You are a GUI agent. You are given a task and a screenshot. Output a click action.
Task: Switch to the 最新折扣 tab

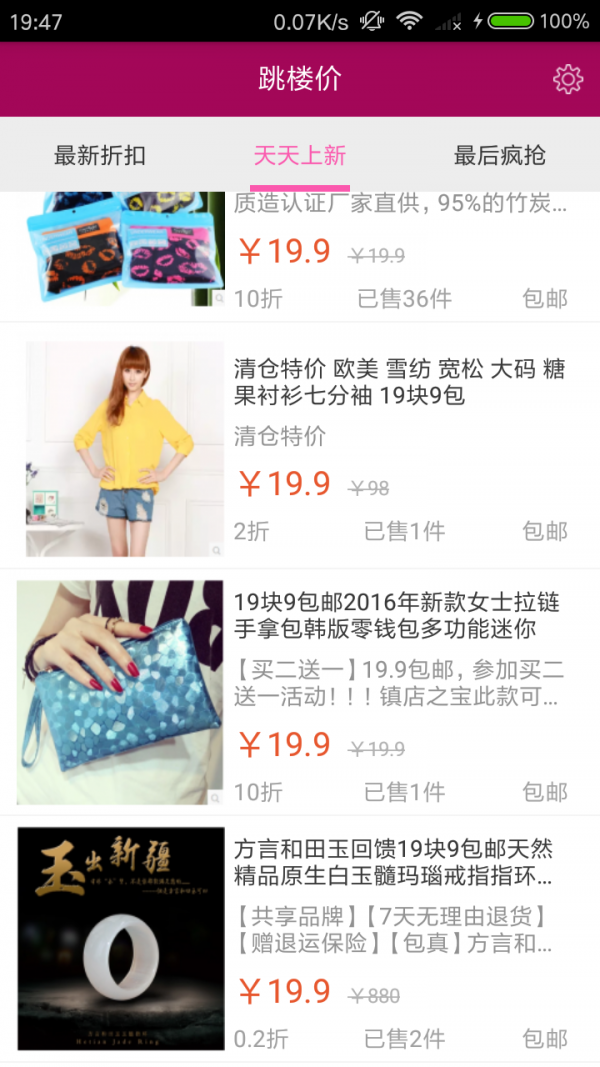[100, 155]
